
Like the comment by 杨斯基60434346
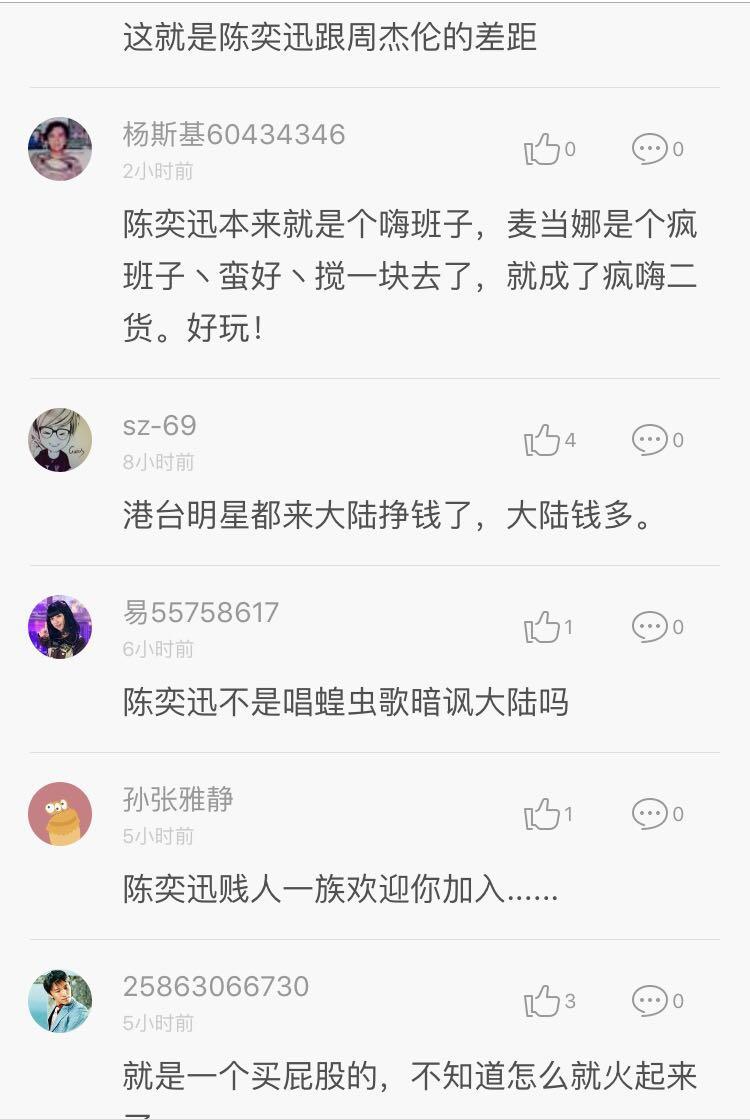pyautogui.click(x=543, y=150)
